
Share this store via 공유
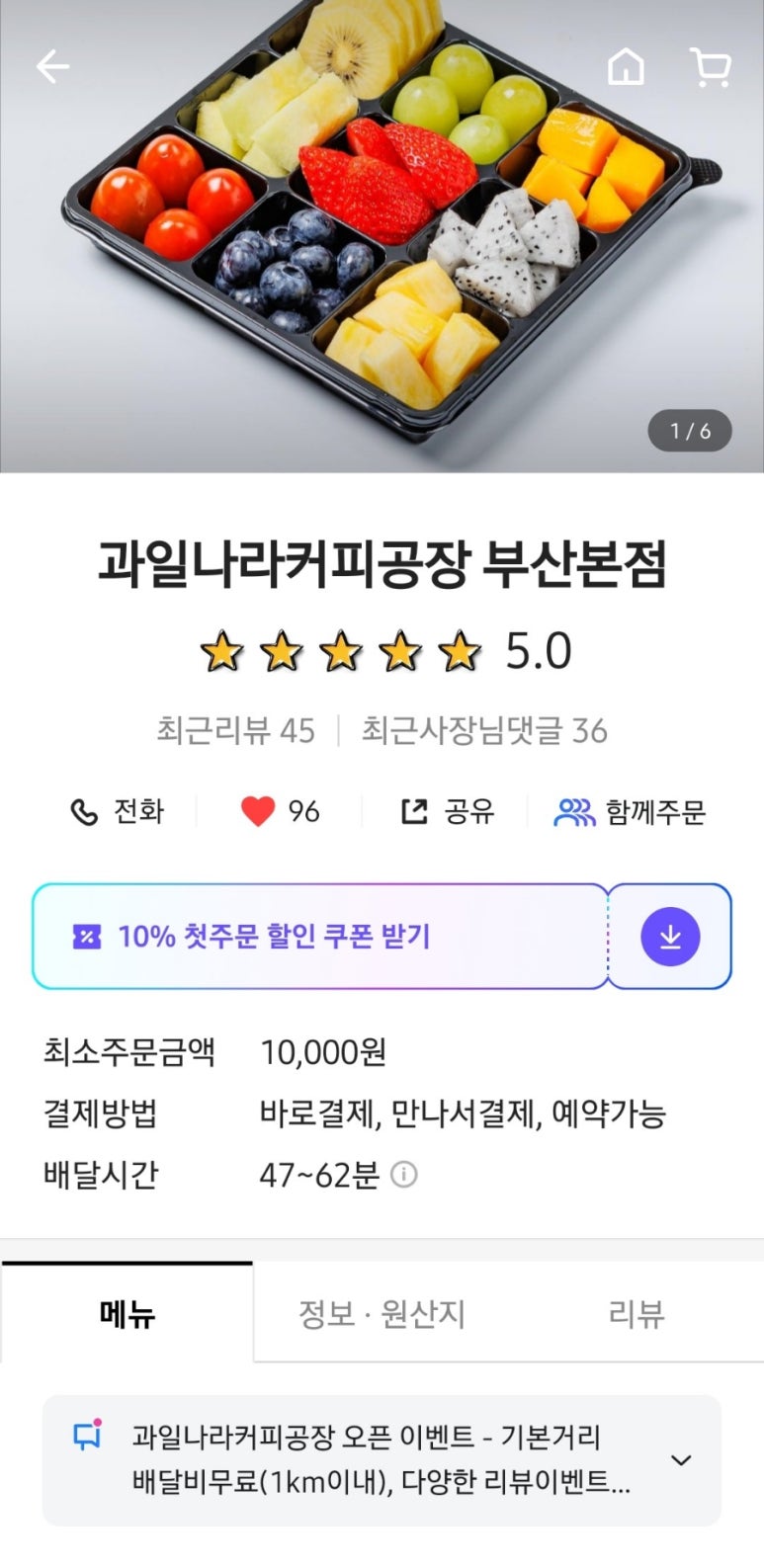(448, 812)
